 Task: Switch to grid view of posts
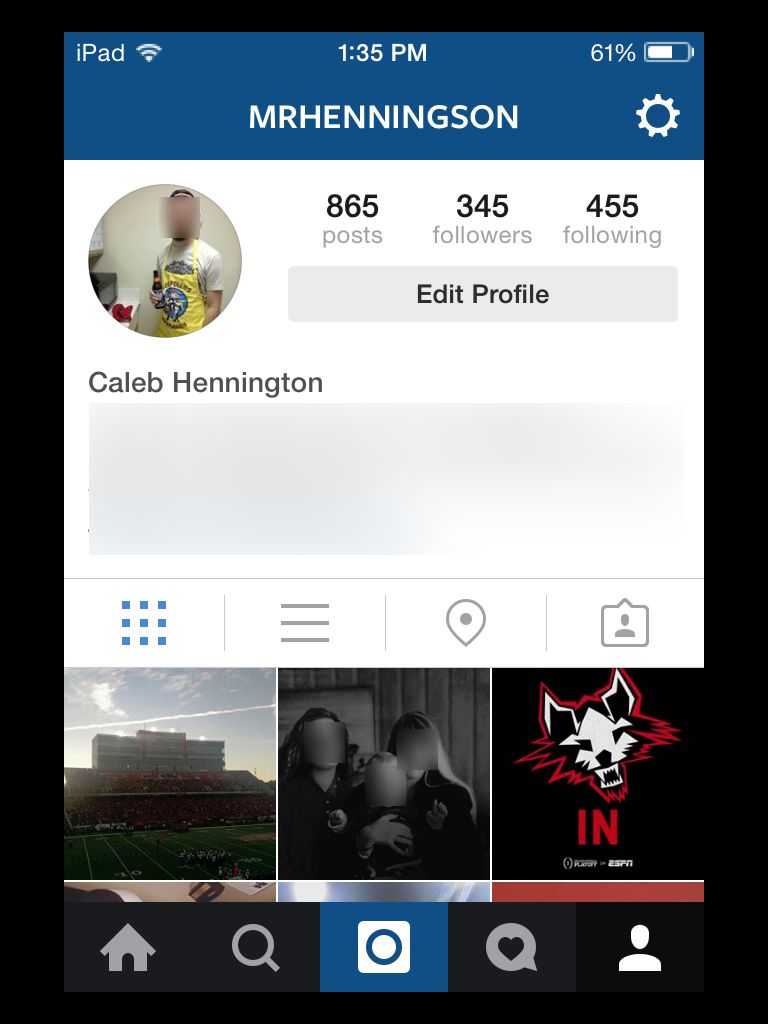(x=144, y=623)
